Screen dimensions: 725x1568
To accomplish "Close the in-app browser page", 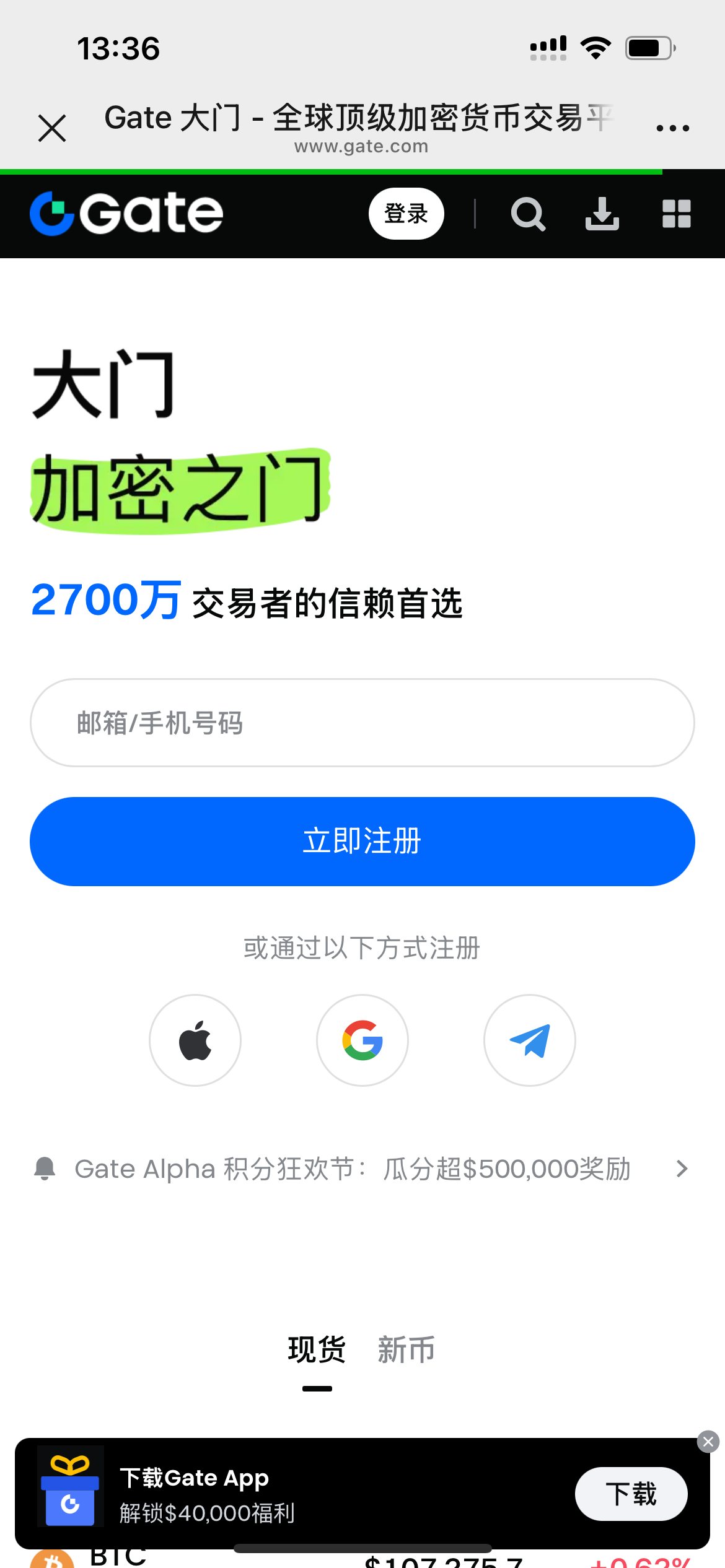I will [52, 128].
